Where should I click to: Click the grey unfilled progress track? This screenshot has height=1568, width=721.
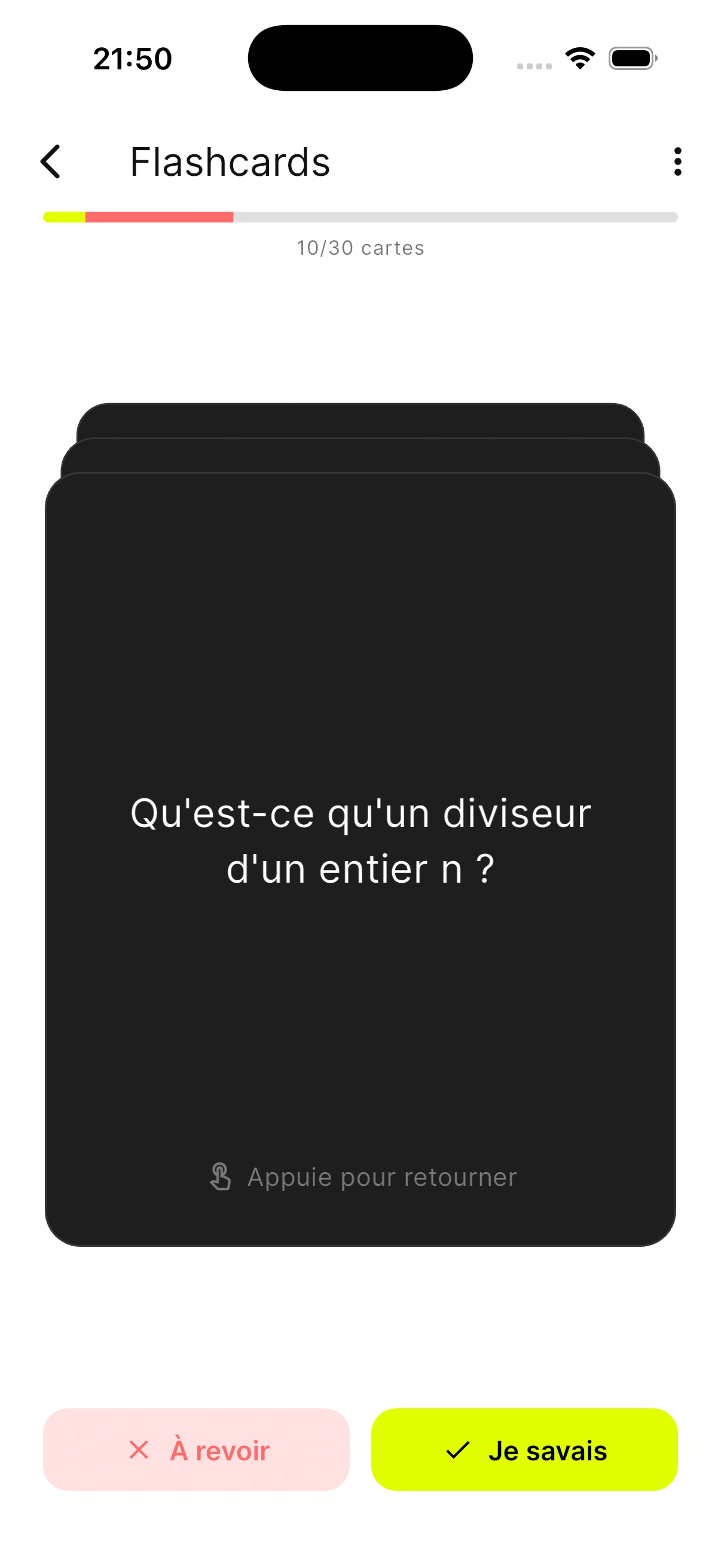(x=456, y=216)
